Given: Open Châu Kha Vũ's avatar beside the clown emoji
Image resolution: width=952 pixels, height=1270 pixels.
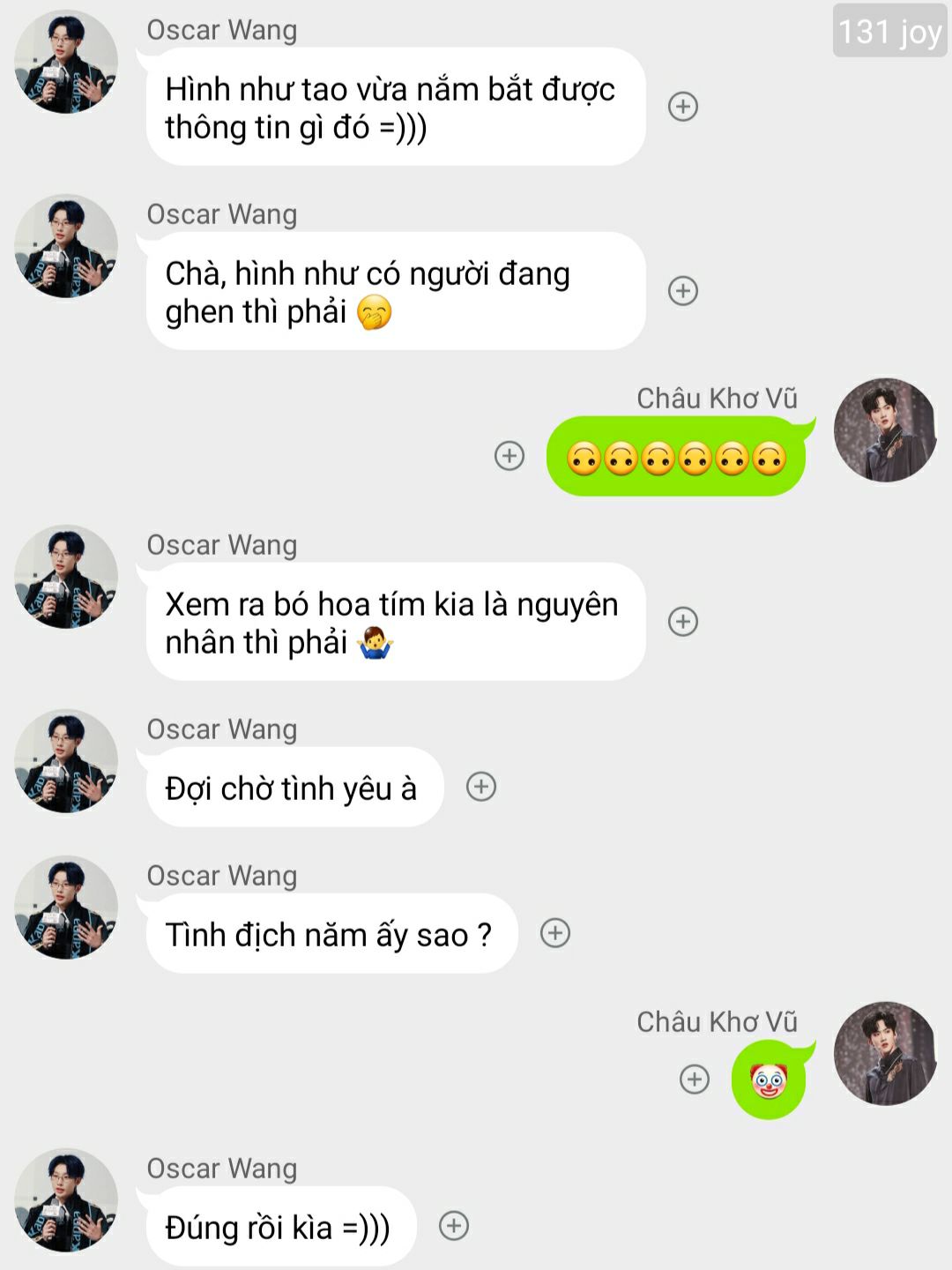Looking at the screenshot, I should (x=885, y=1053).
